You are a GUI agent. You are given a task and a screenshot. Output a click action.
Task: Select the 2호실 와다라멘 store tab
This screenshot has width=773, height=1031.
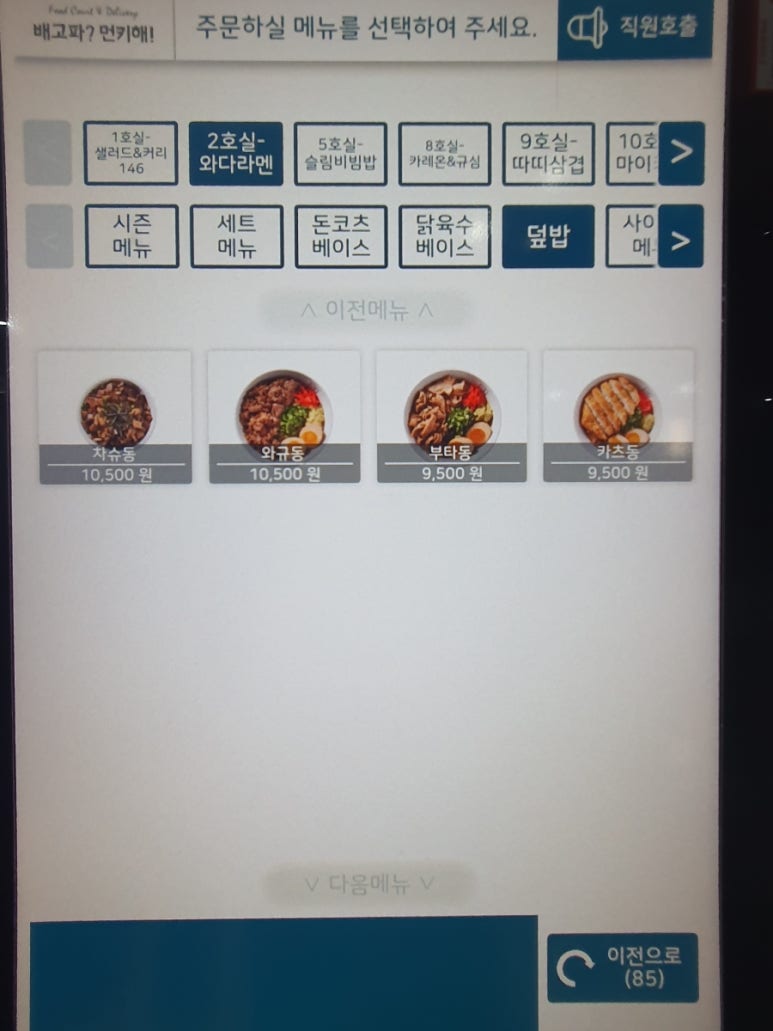(x=236, y=154)
